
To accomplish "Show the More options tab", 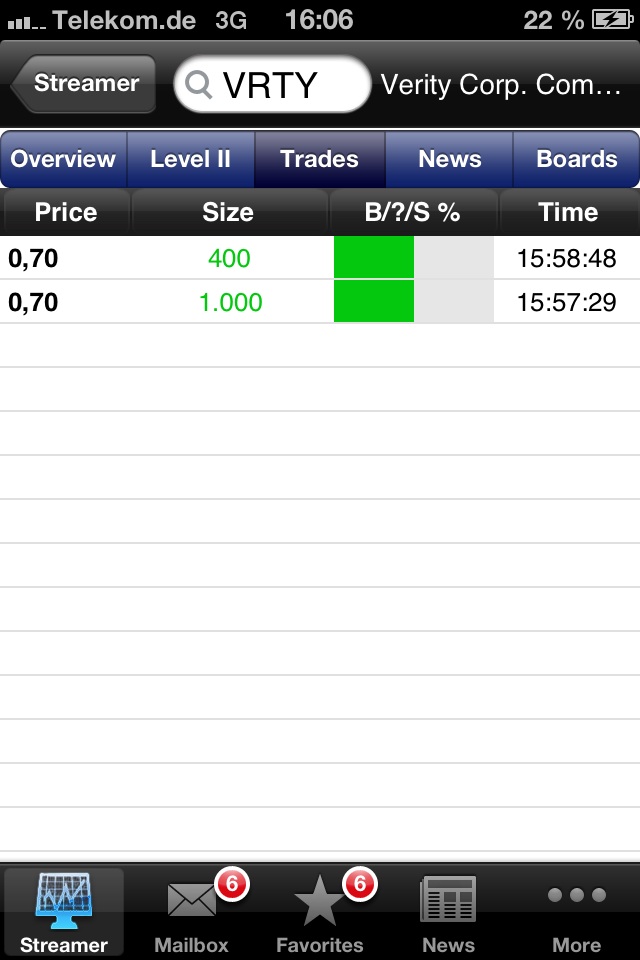I will click(576, 912).
